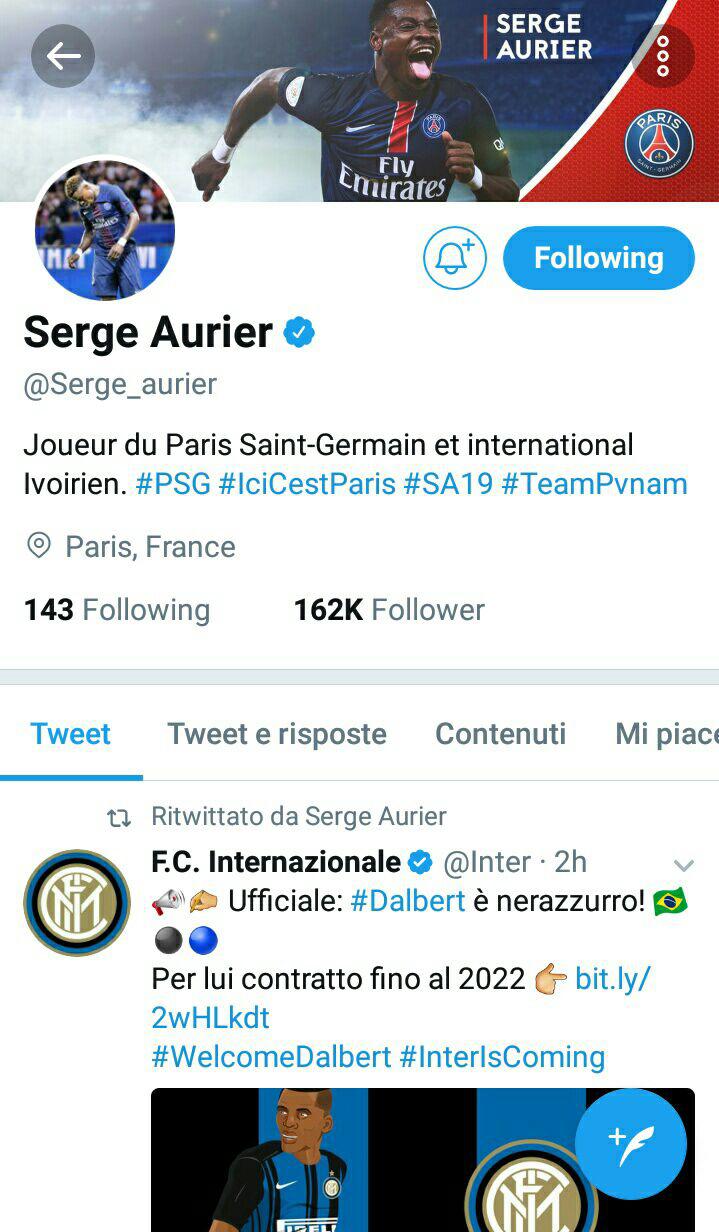Compose a new tweet with the floating button
This screenshot has height=1232, width=719.
click(x=630, y=1143)
